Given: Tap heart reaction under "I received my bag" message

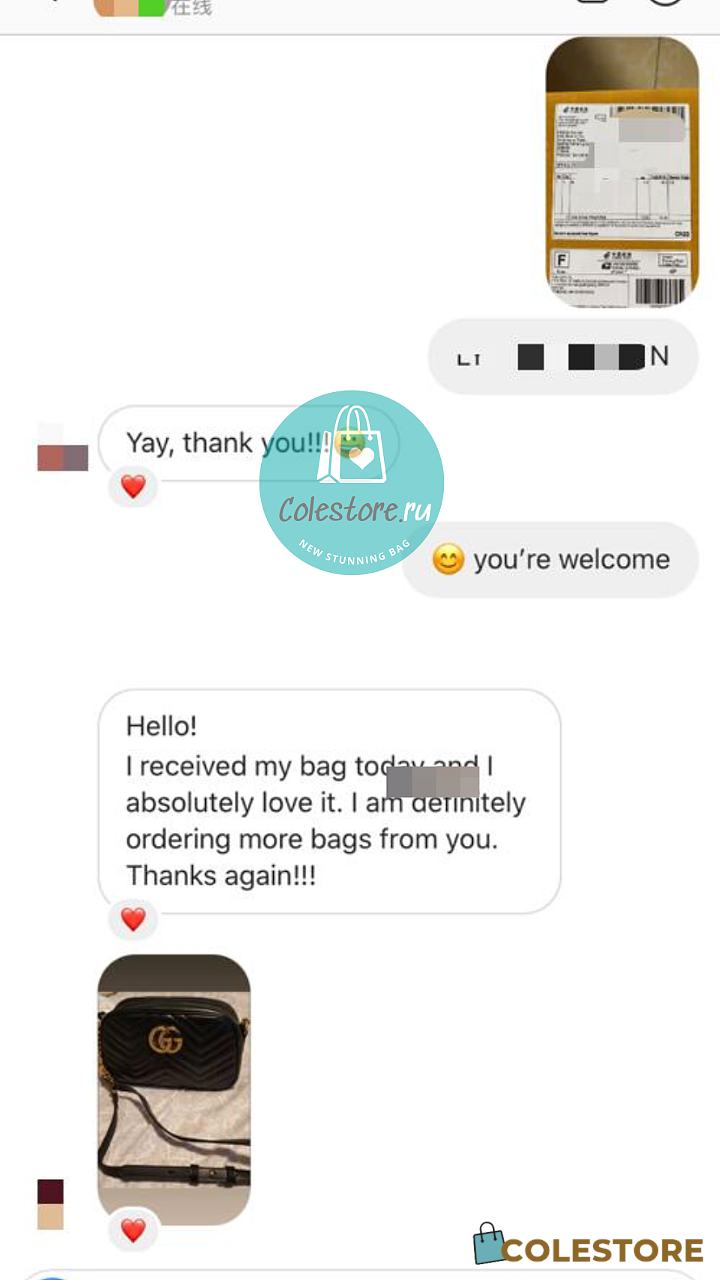Looking at the screenshot, I should pos(133,919).
